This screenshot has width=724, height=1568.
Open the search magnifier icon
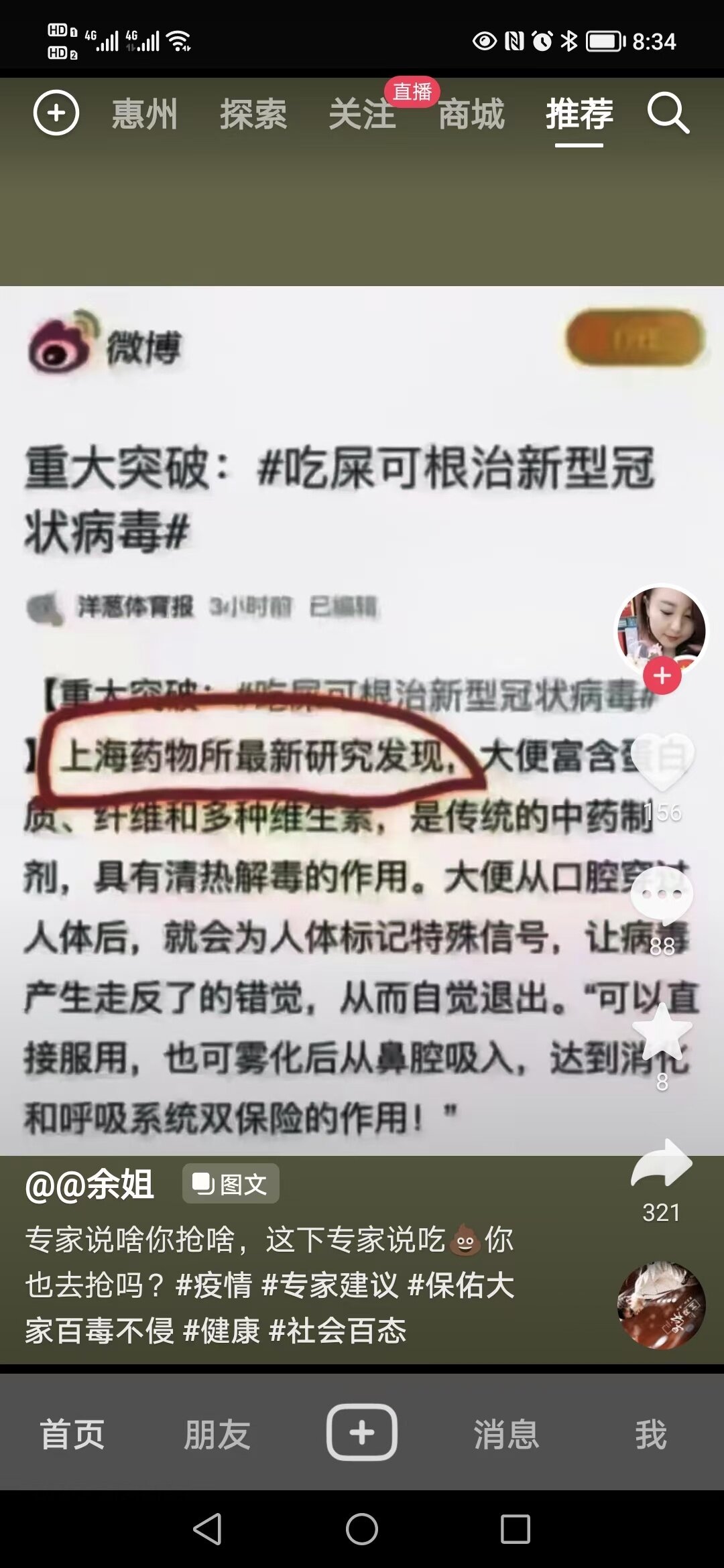668,114
